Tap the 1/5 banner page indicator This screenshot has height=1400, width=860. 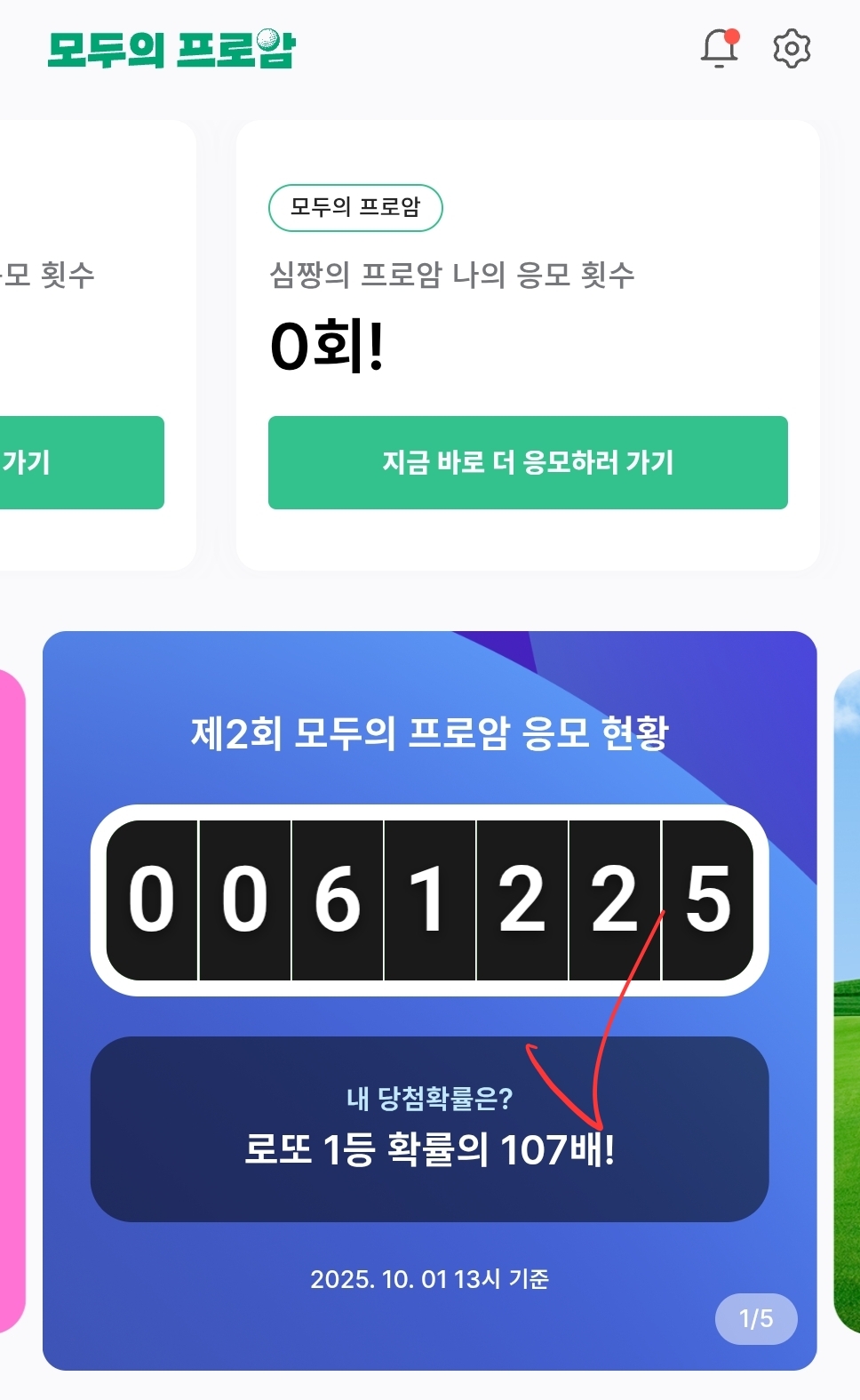click(756, 1318)
